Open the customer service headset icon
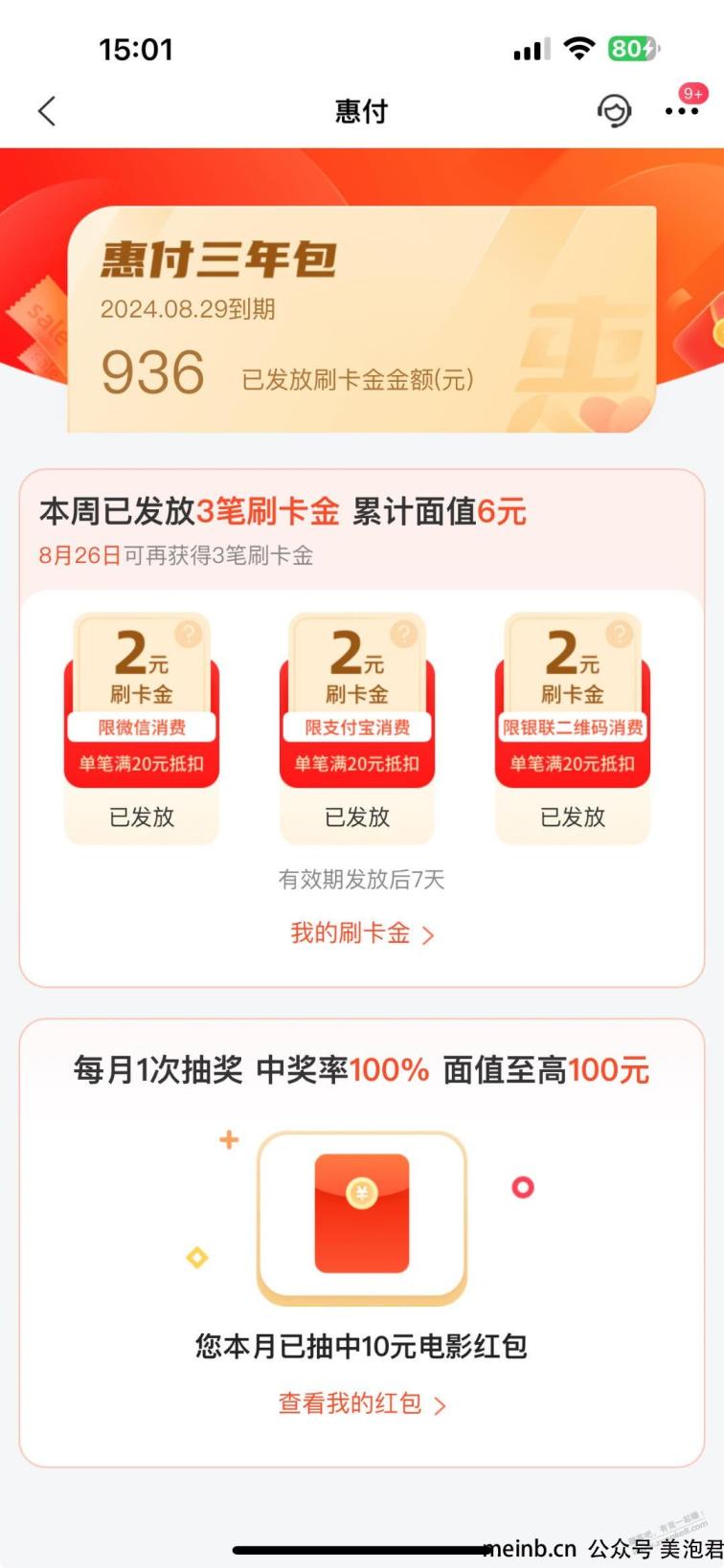The width and height of the screenshot is (724, 1568). (x=614, y=111)
